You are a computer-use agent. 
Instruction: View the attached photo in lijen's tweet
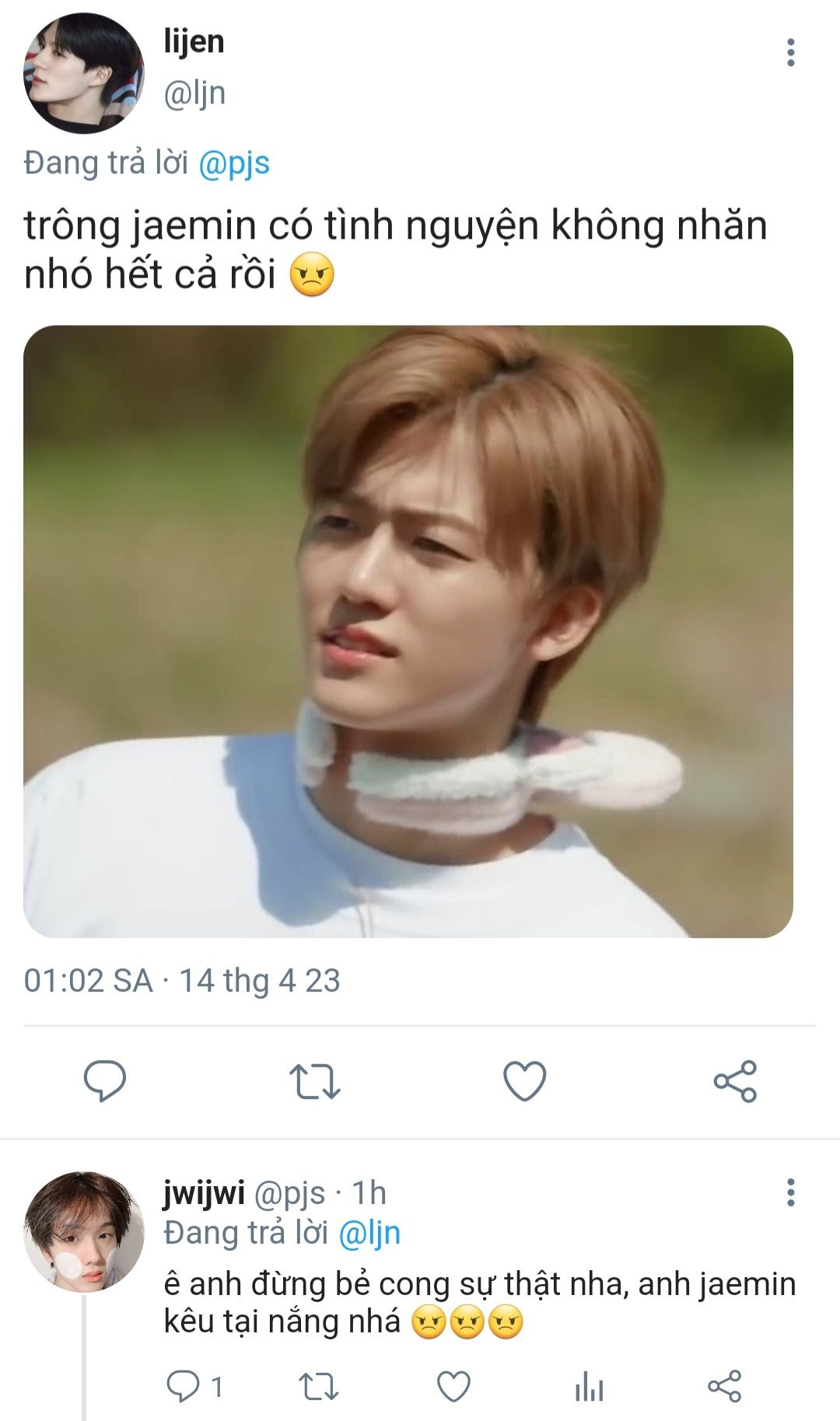point(408,631)
